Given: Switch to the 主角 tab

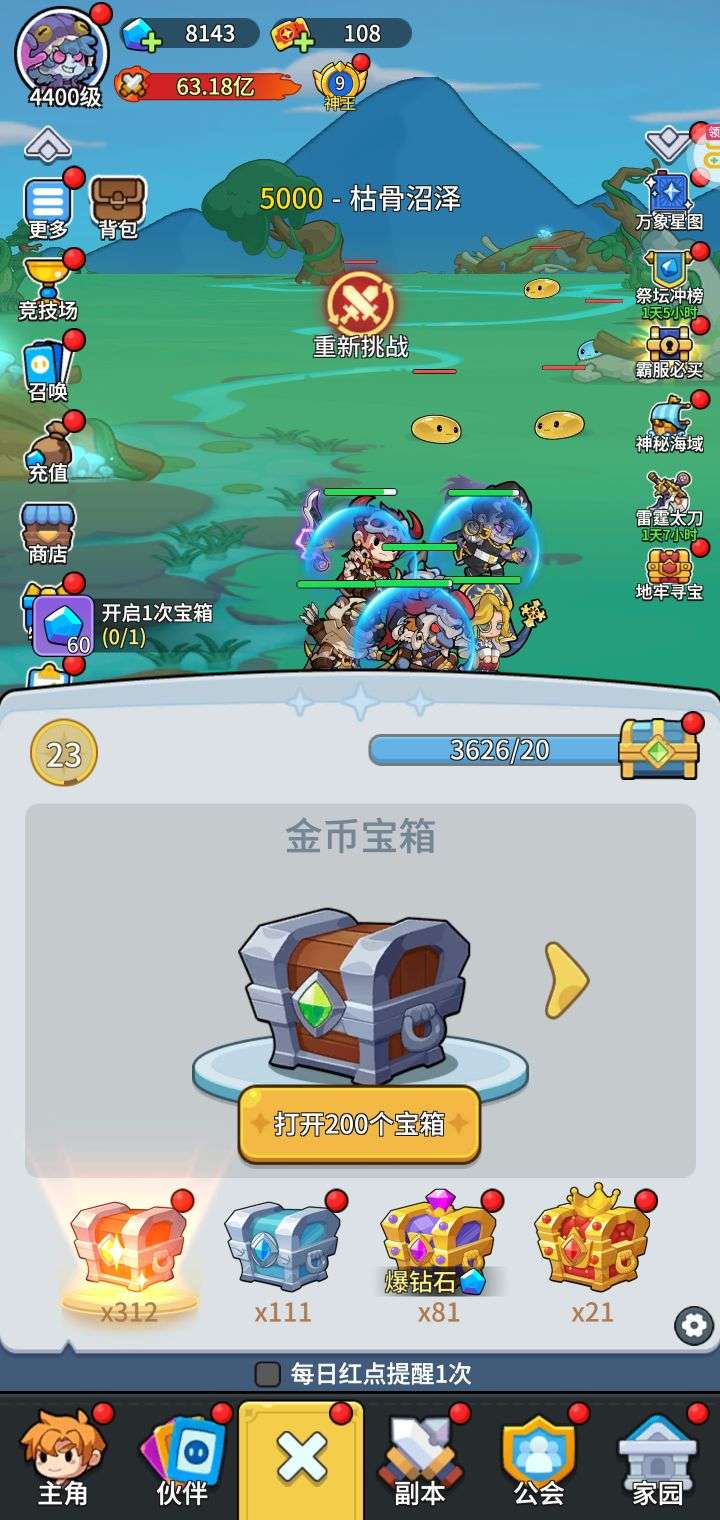Looking at the screenshot, I should point(62,1458).
